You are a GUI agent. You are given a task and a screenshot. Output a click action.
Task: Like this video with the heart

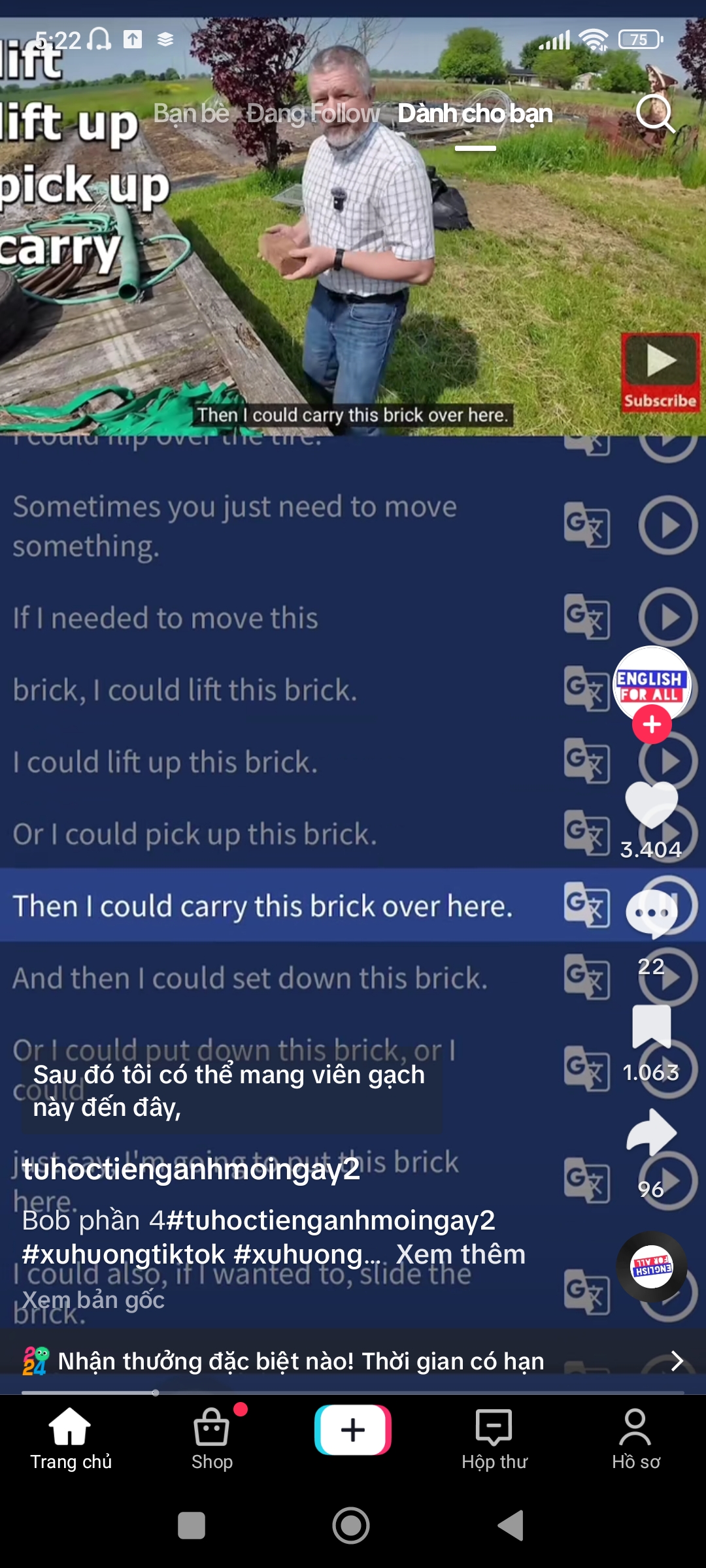click(651, 805)
